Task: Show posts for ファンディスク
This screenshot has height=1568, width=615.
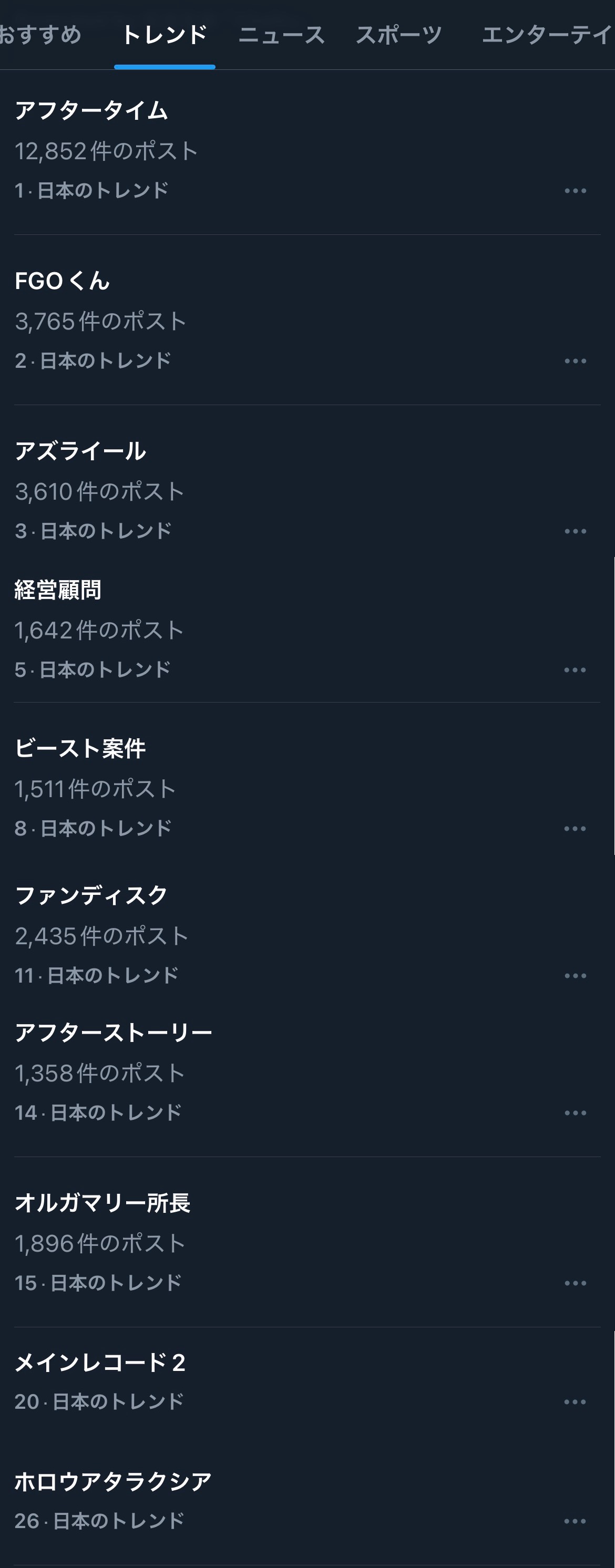Action: (91, 895)
